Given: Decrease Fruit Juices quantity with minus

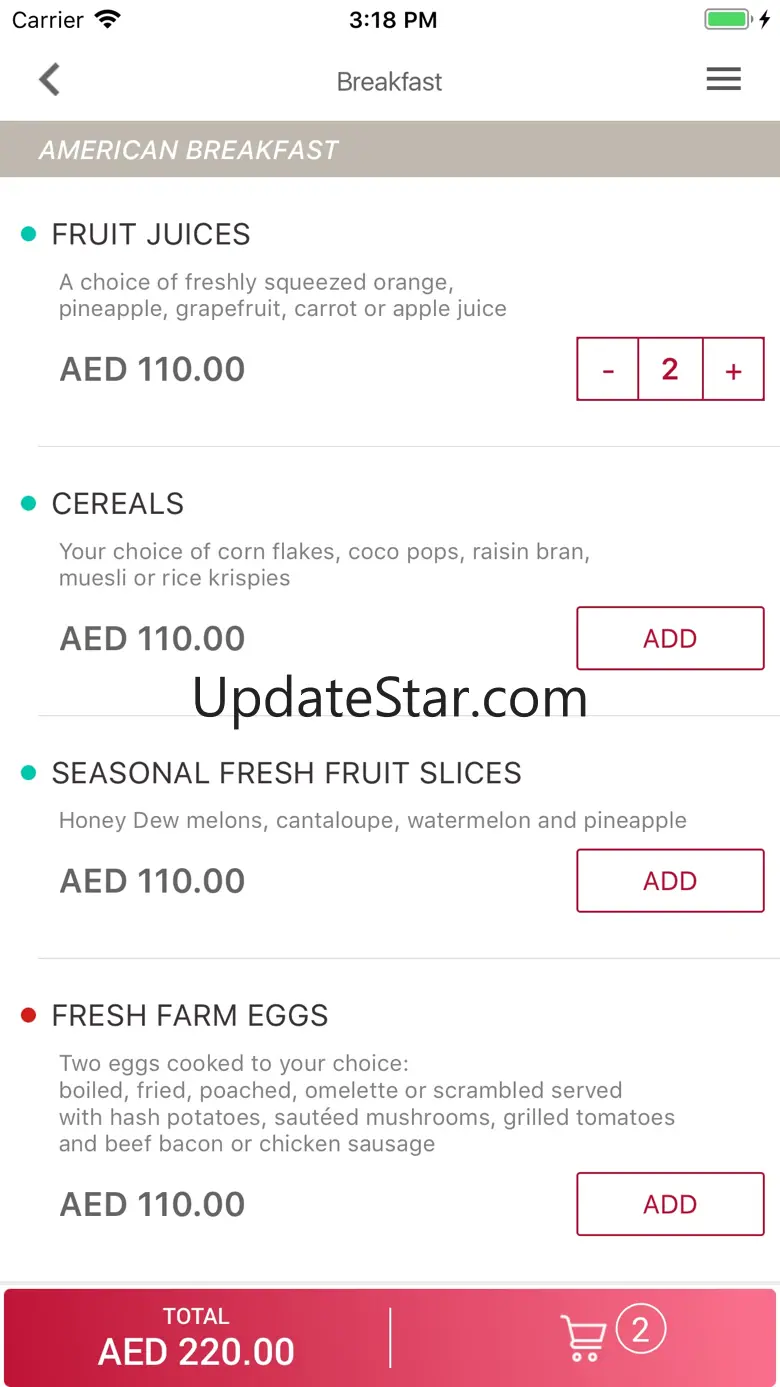Looking at the screenshot, I should [x=608, y=369].
